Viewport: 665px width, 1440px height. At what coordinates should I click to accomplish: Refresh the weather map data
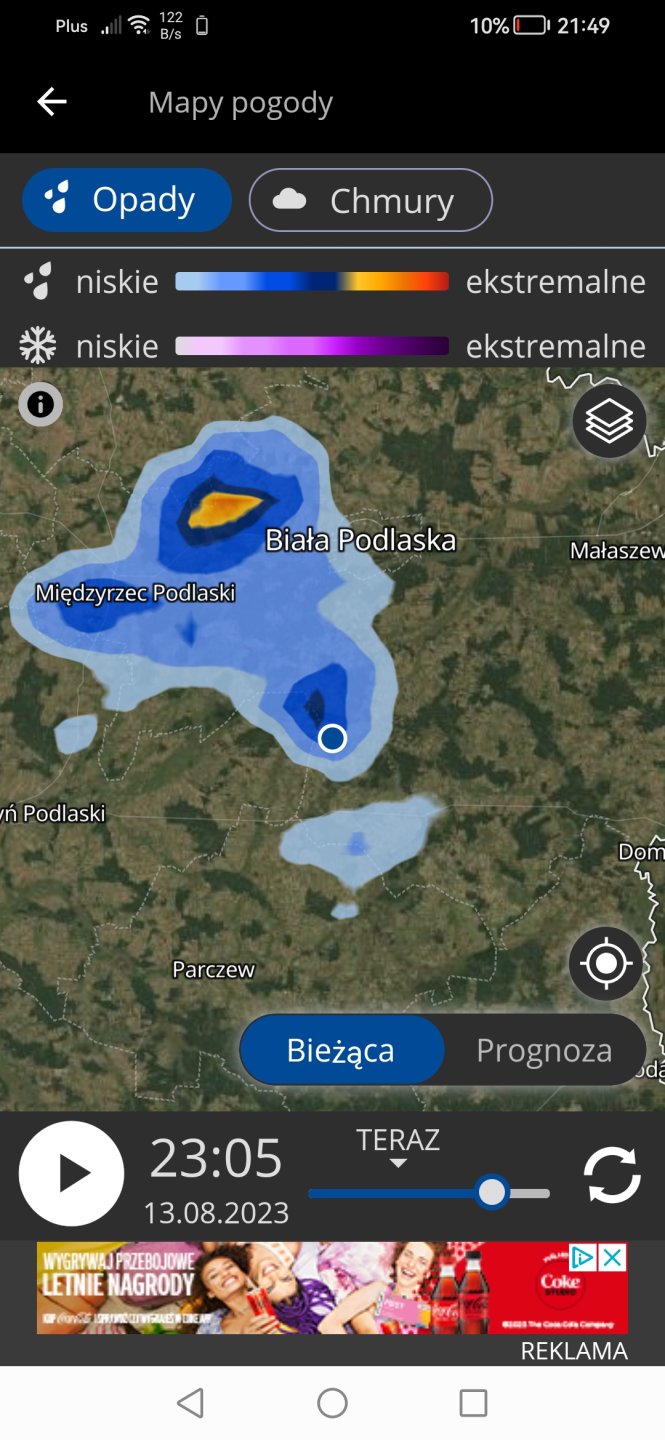point(611,1175)
